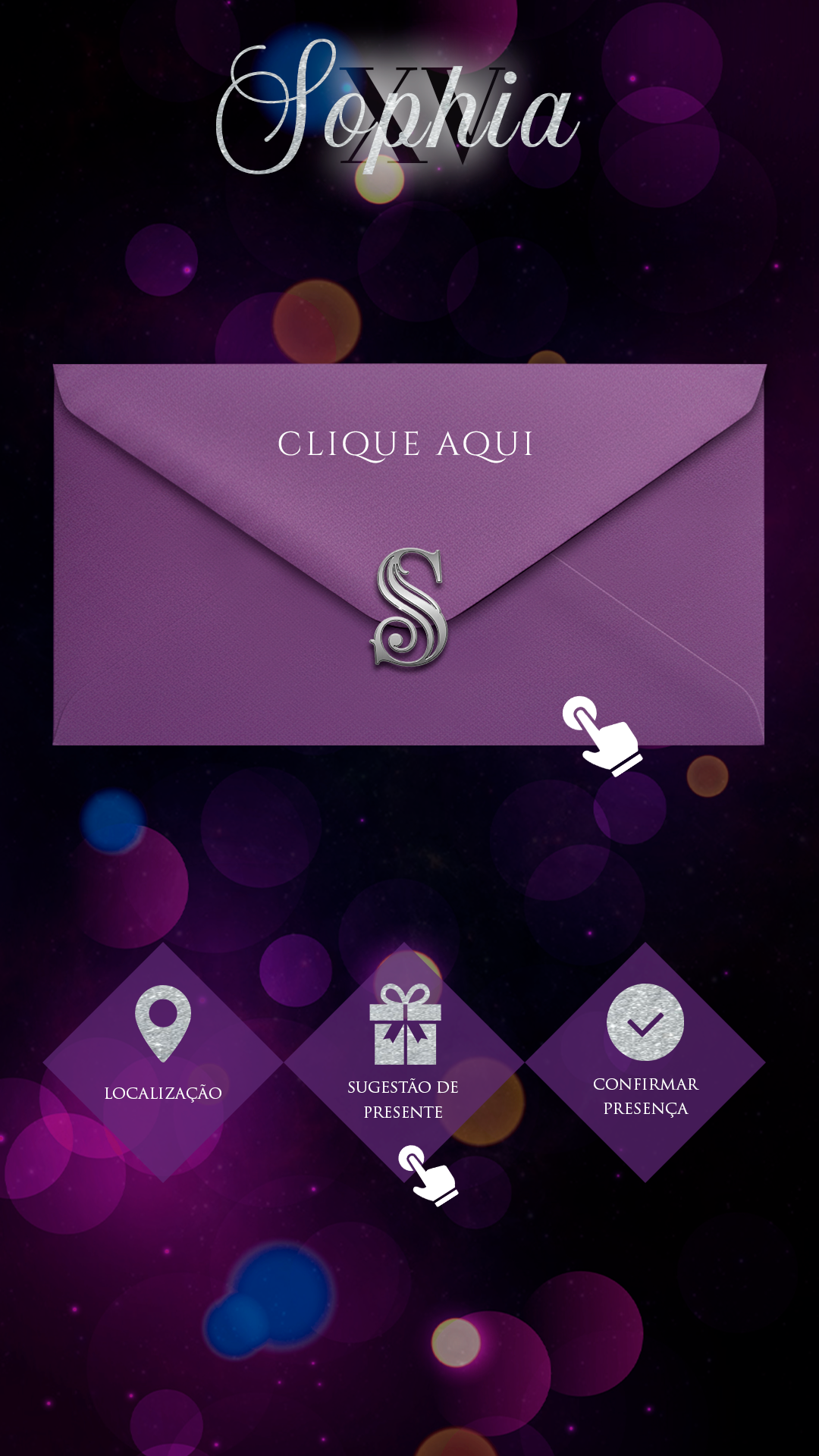
Task: Open the Localização button
Action: pos(163,1062)
